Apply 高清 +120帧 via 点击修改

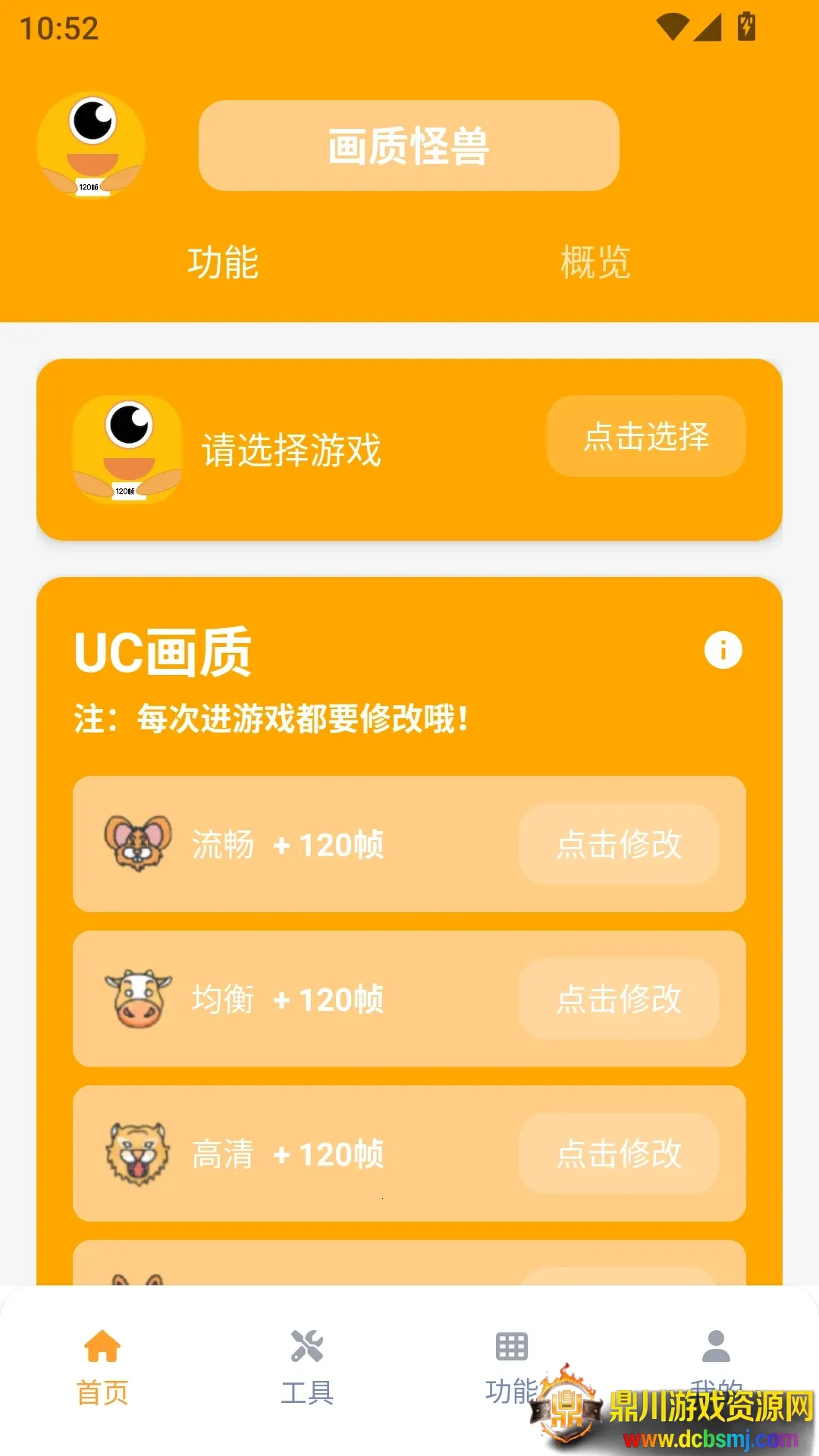click(618, 1153)
